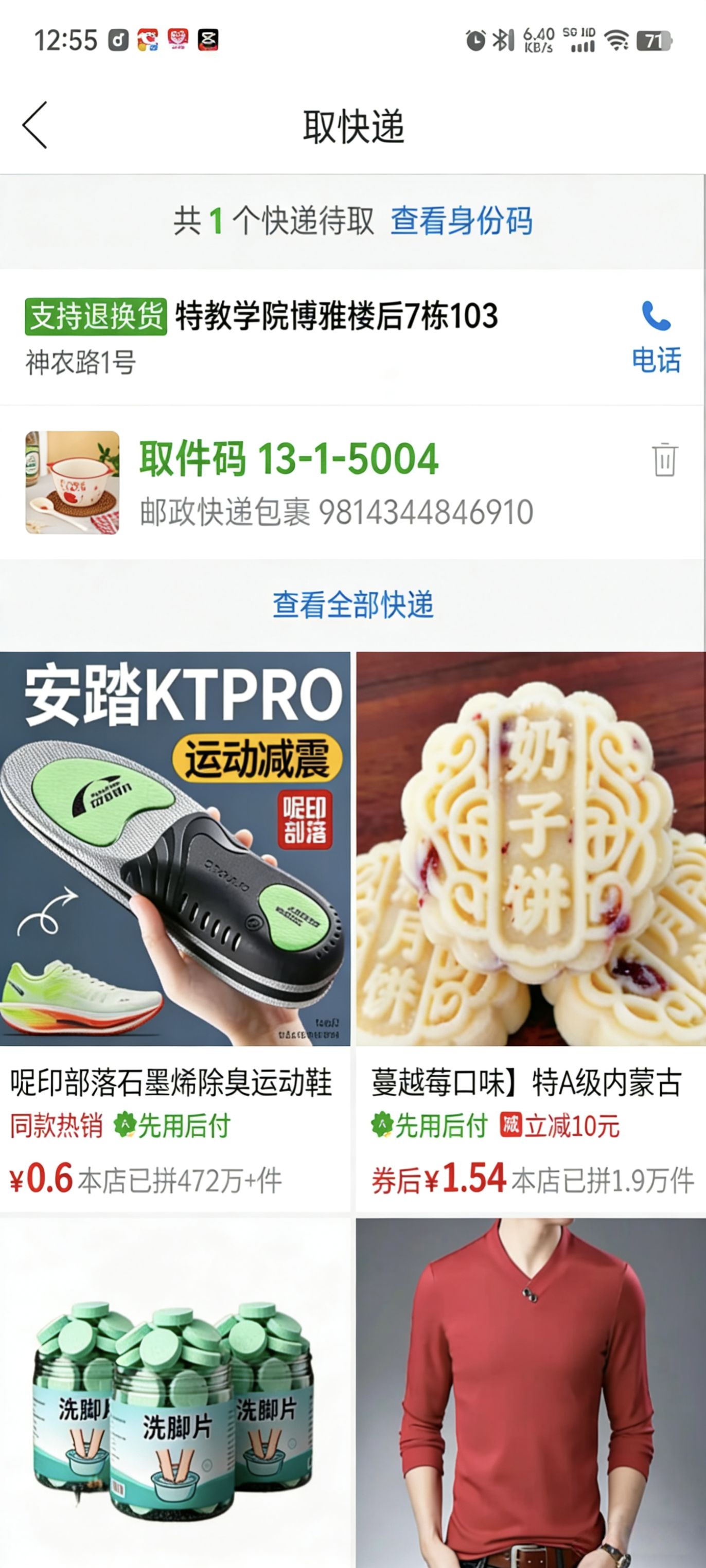Call the pickup station via 电话
This screenshot has width=706, height=1568.
click(x=656, y=336)
